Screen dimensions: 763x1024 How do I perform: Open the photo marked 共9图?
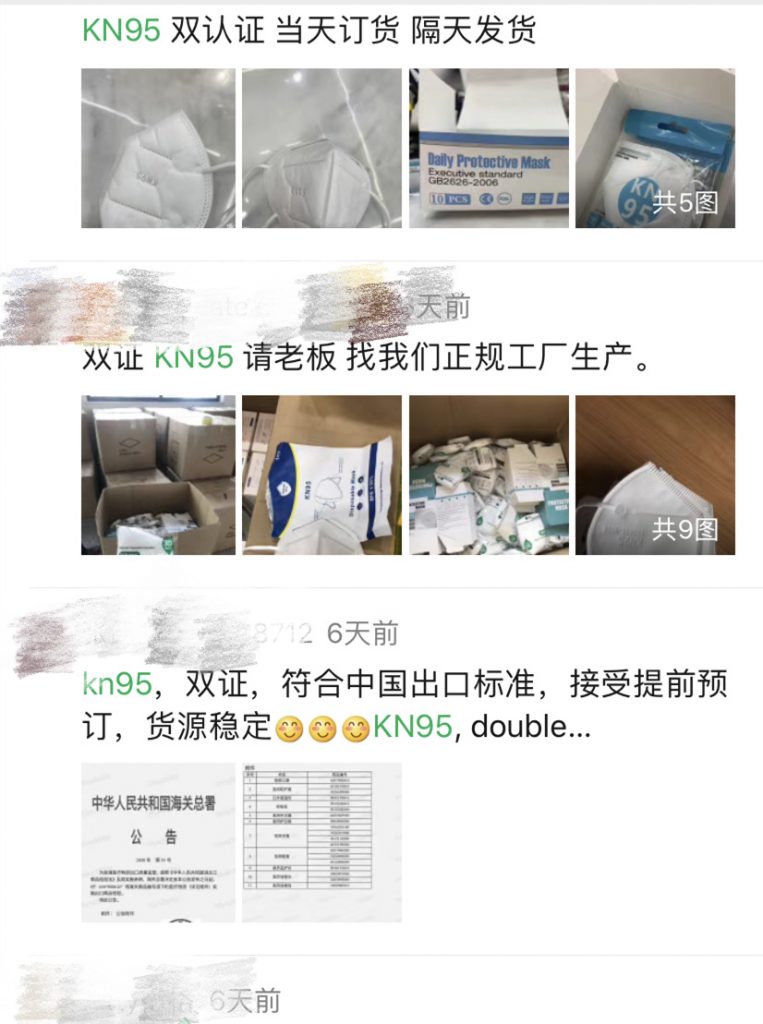[654, 475]
